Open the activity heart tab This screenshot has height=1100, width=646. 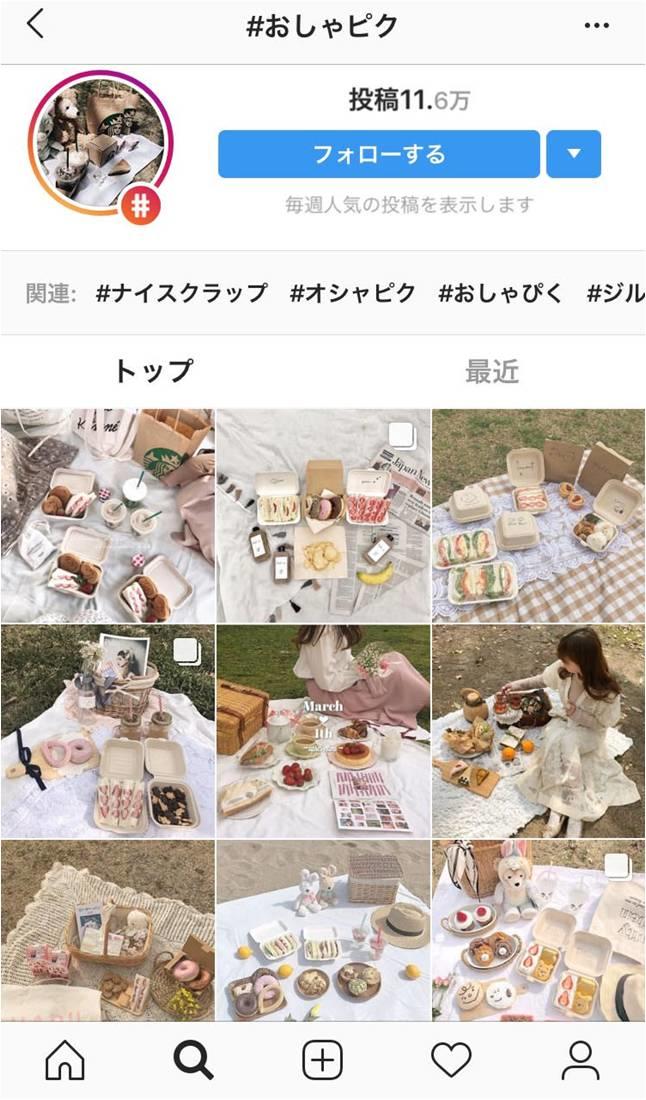pyautogui.click(x=451, y=1060)
